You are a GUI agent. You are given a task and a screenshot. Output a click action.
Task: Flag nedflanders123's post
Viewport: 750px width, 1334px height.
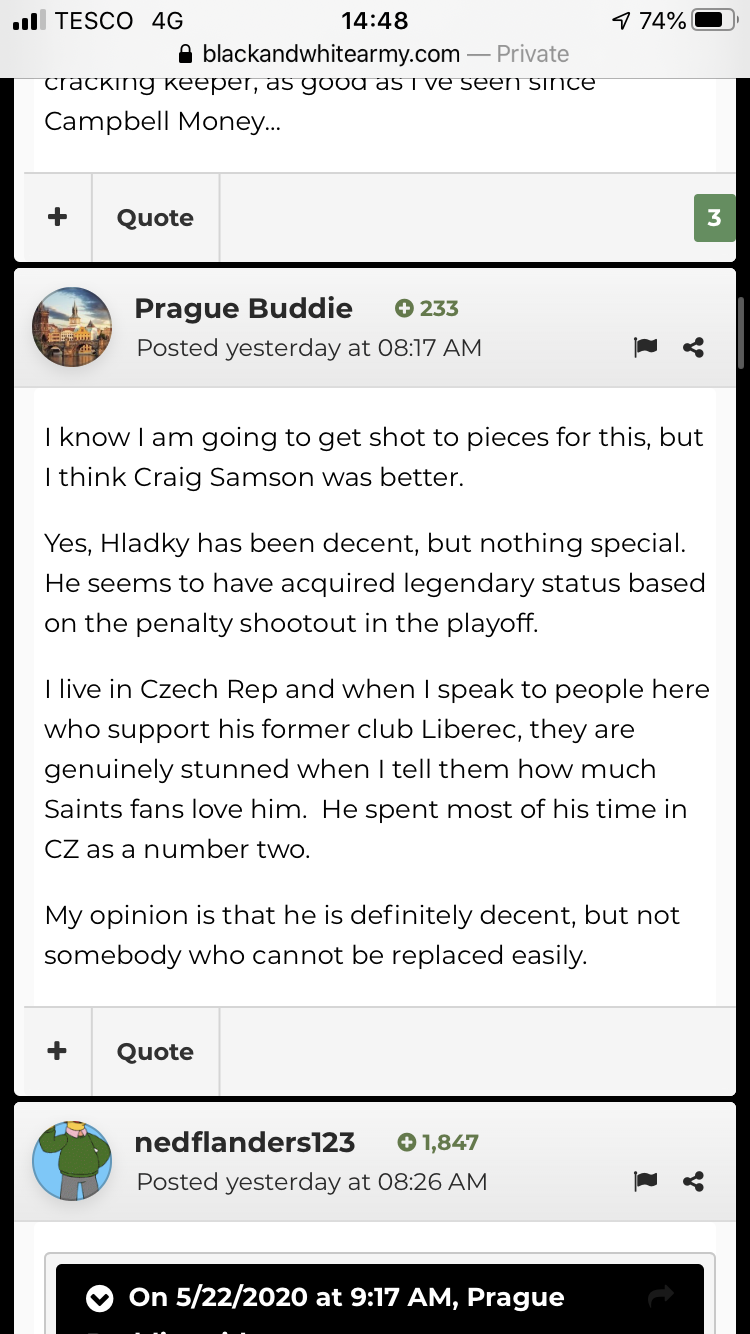click(x=645, y=1182)
